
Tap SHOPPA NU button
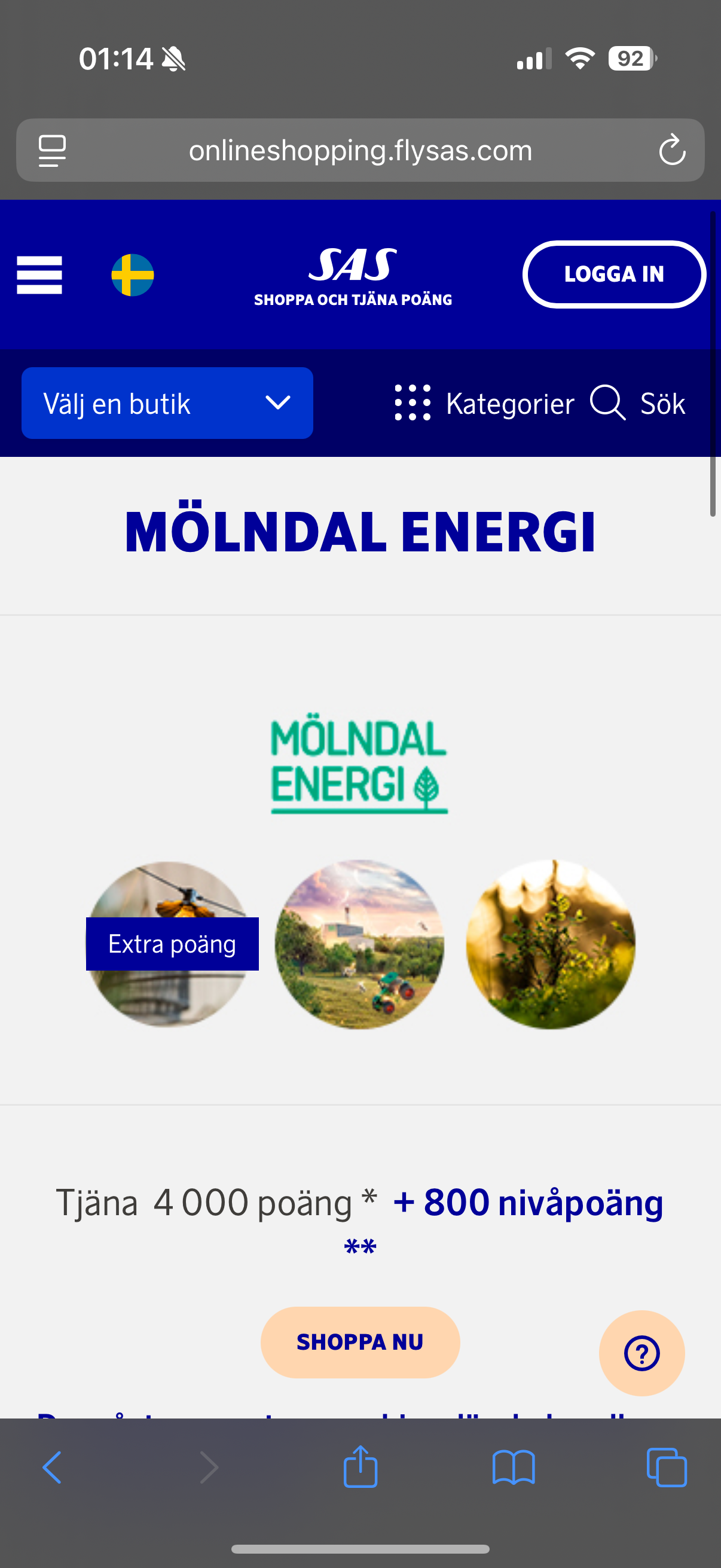[359, 1341]
